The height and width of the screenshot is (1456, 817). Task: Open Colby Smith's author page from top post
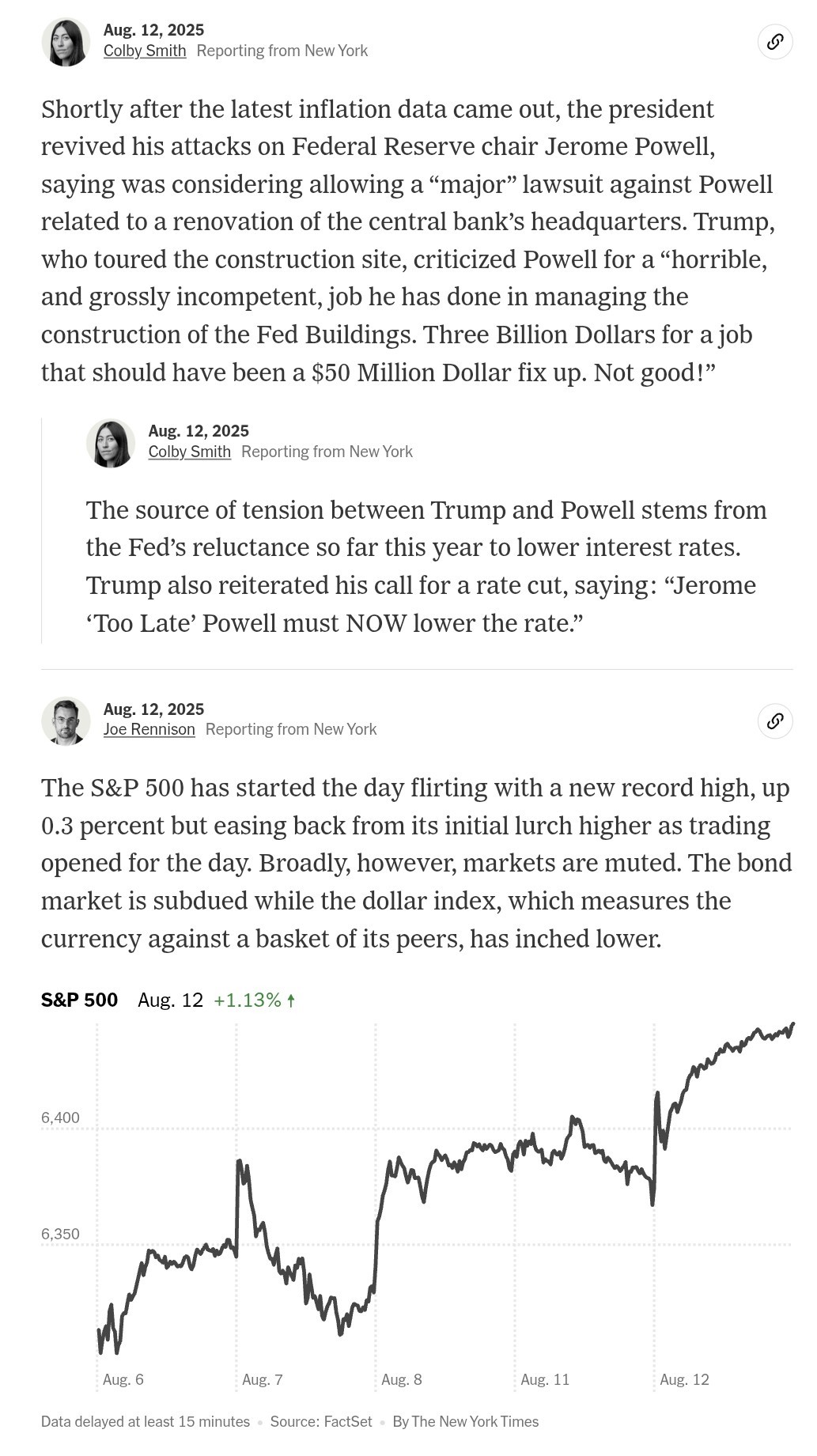[x=145, y=51]
